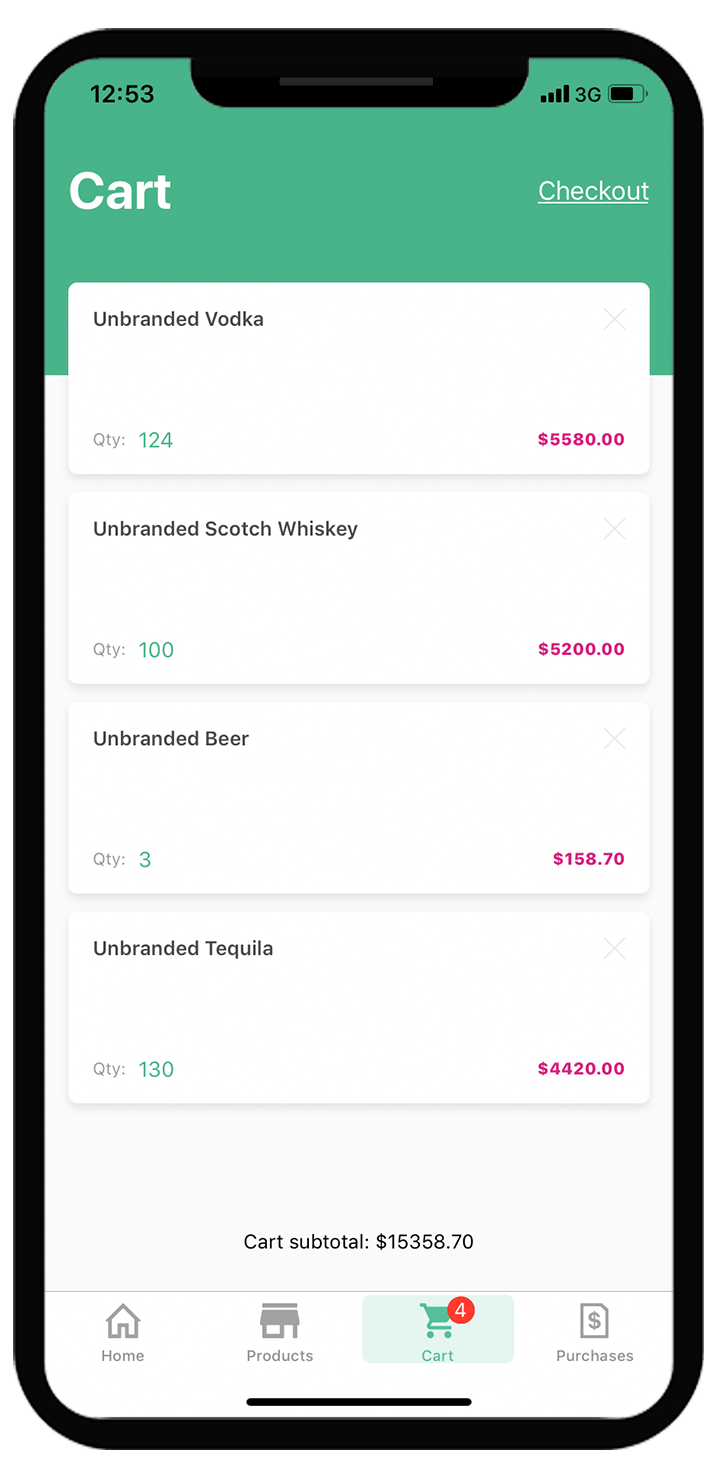The image size is (717, 1477).
Task: Select the Cart tab
Action: point(438,1332)
